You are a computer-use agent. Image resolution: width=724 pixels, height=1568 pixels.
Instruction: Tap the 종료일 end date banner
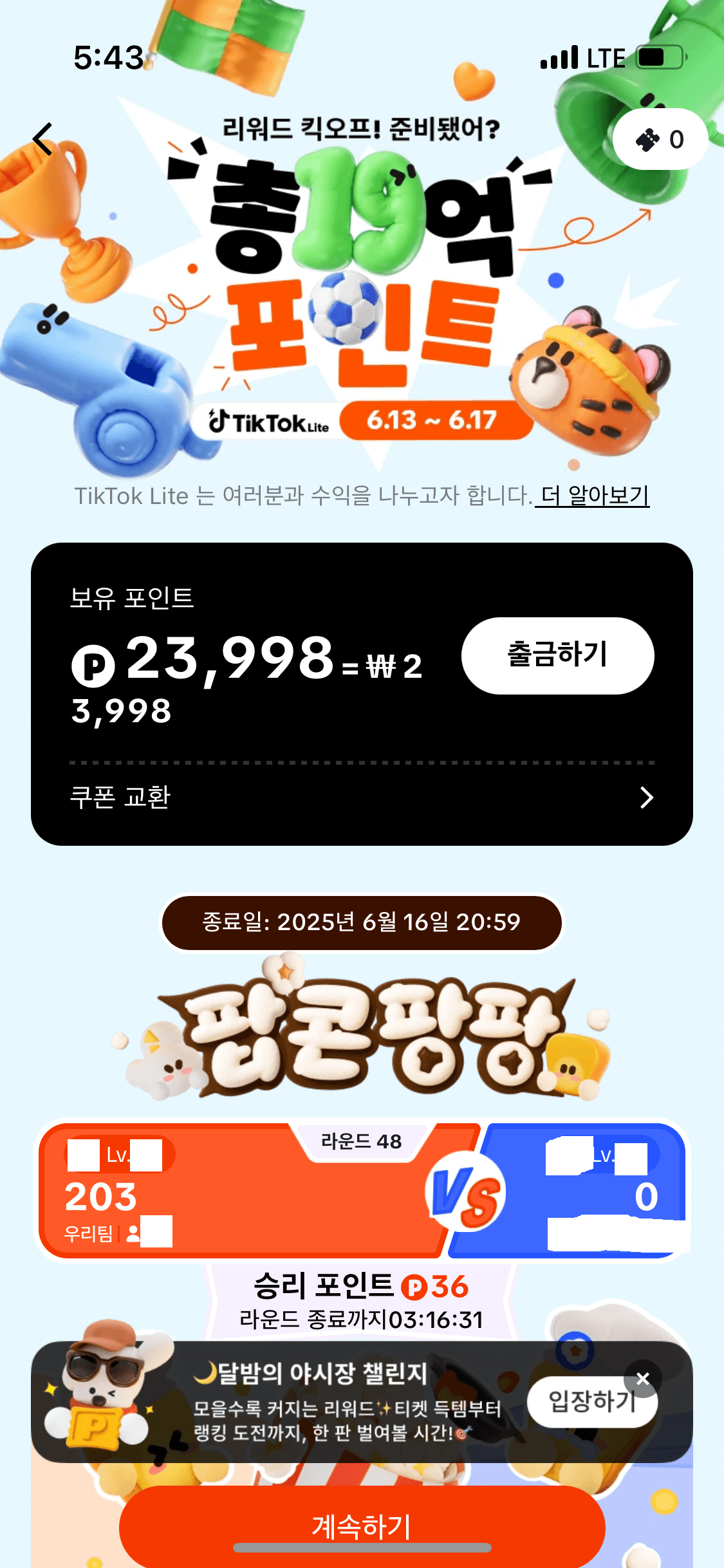(362, 923)
